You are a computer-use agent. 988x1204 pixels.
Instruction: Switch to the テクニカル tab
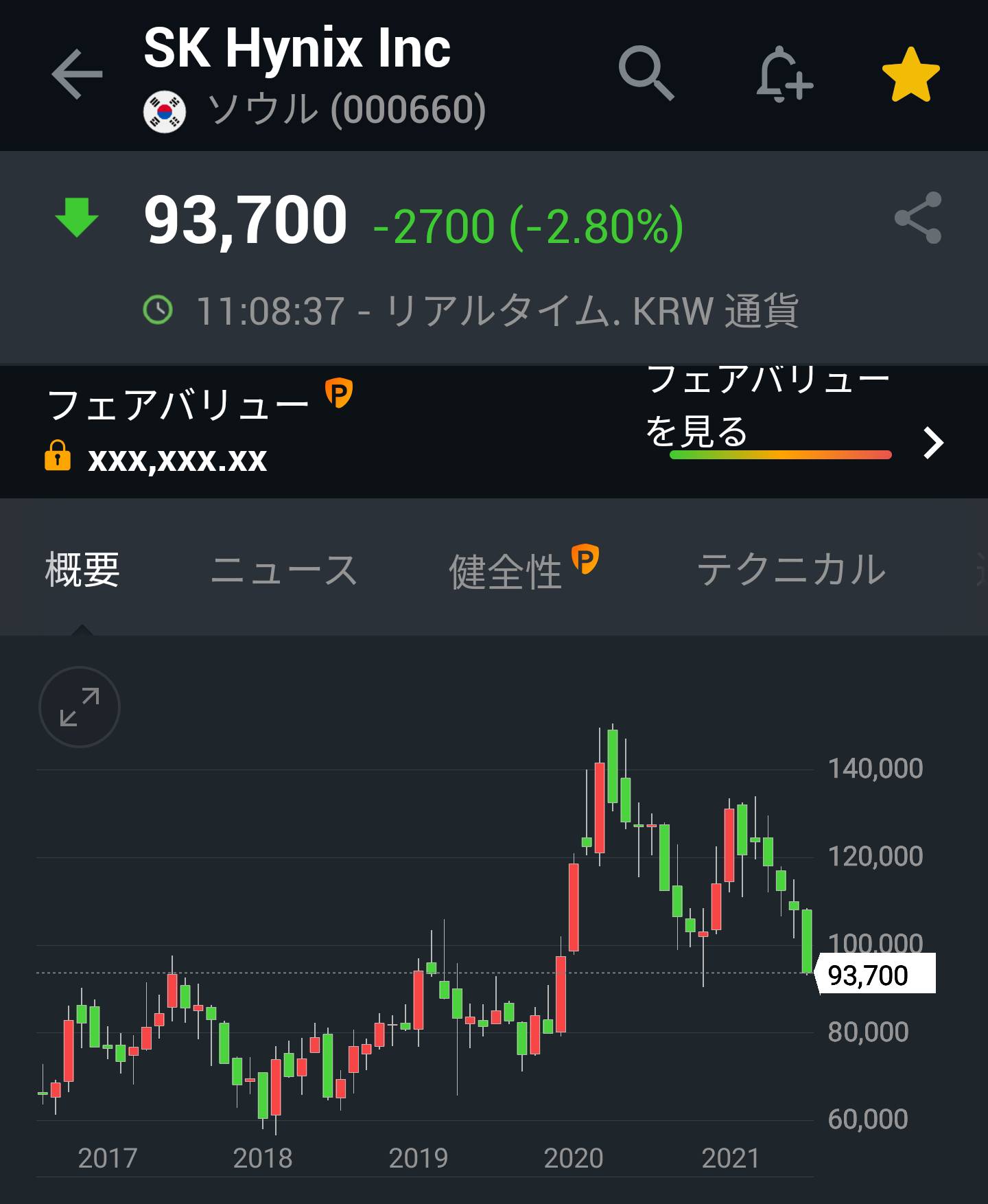coord(791,570)
